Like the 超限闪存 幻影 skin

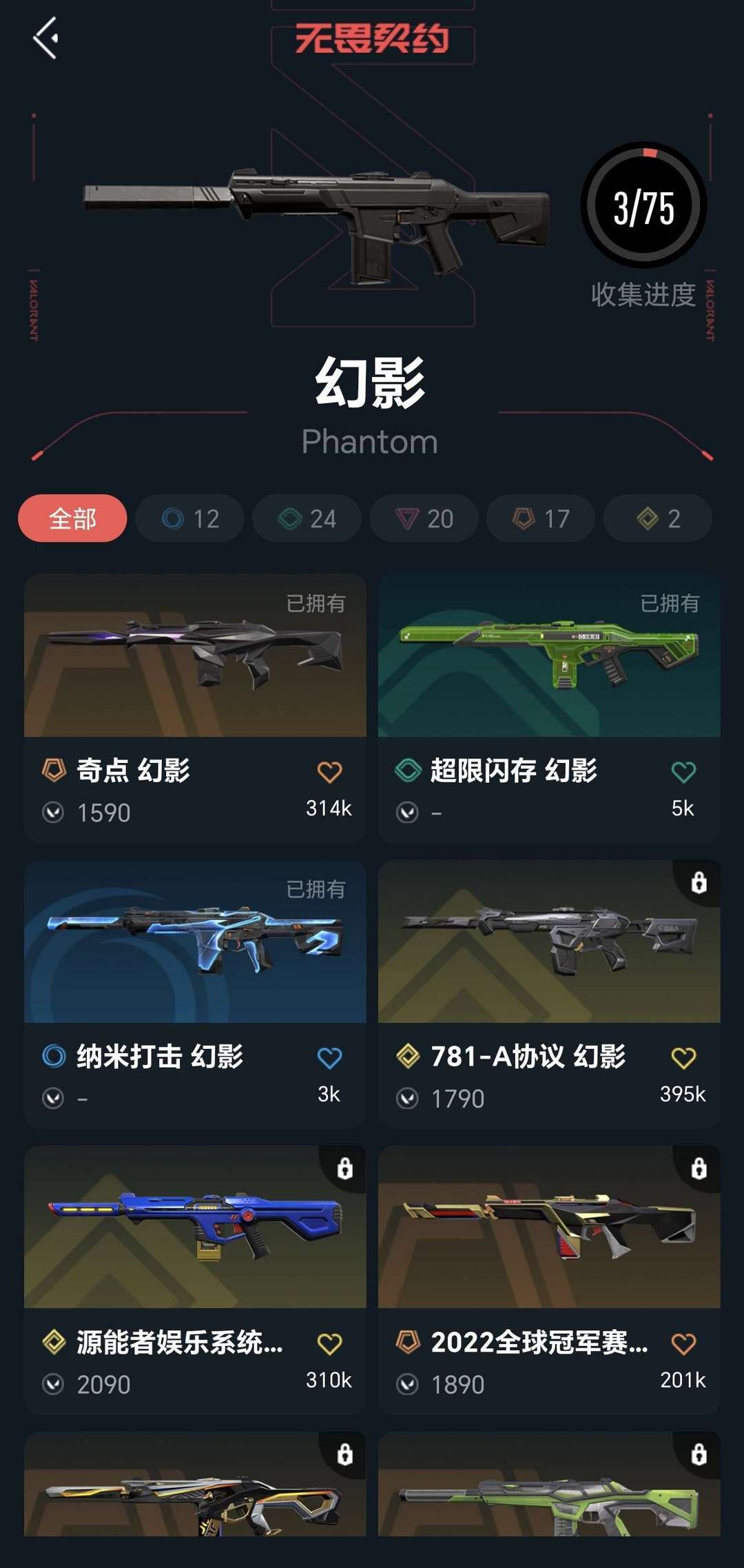tap(683, 772)
